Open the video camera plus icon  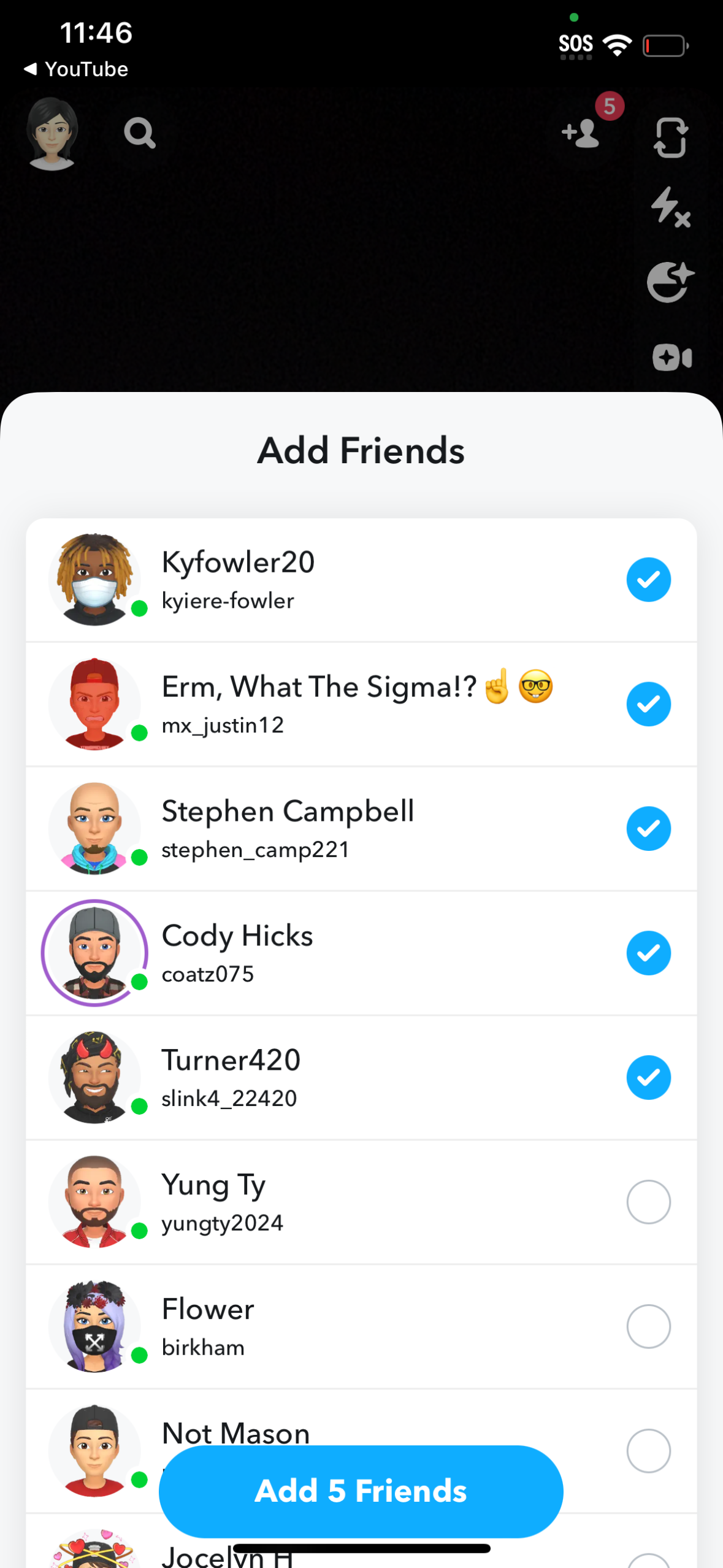tap(671, 358)
